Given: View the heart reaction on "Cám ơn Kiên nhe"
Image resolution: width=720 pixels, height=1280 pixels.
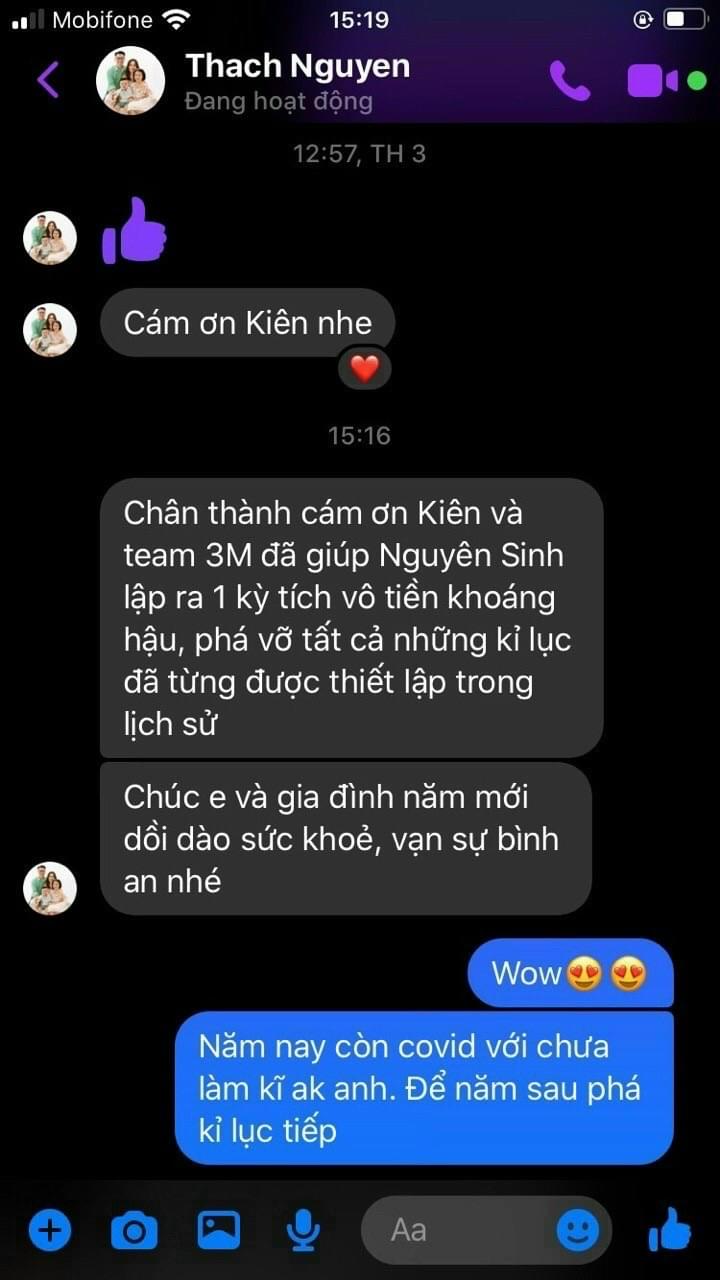Looking at the screenshot, I should coord(365,369).
